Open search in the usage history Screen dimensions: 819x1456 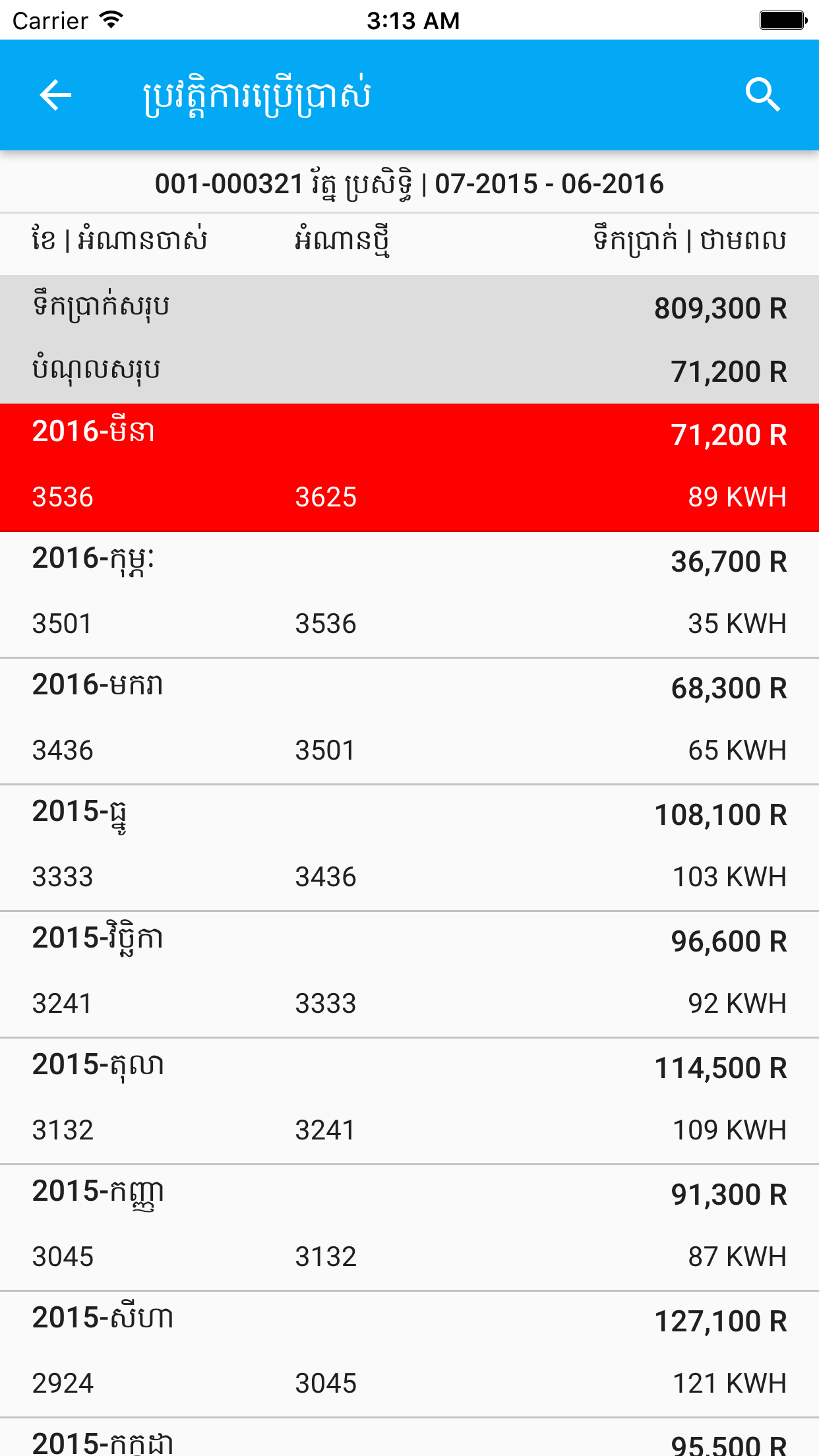pyautogui.click(x=763, y=95)
